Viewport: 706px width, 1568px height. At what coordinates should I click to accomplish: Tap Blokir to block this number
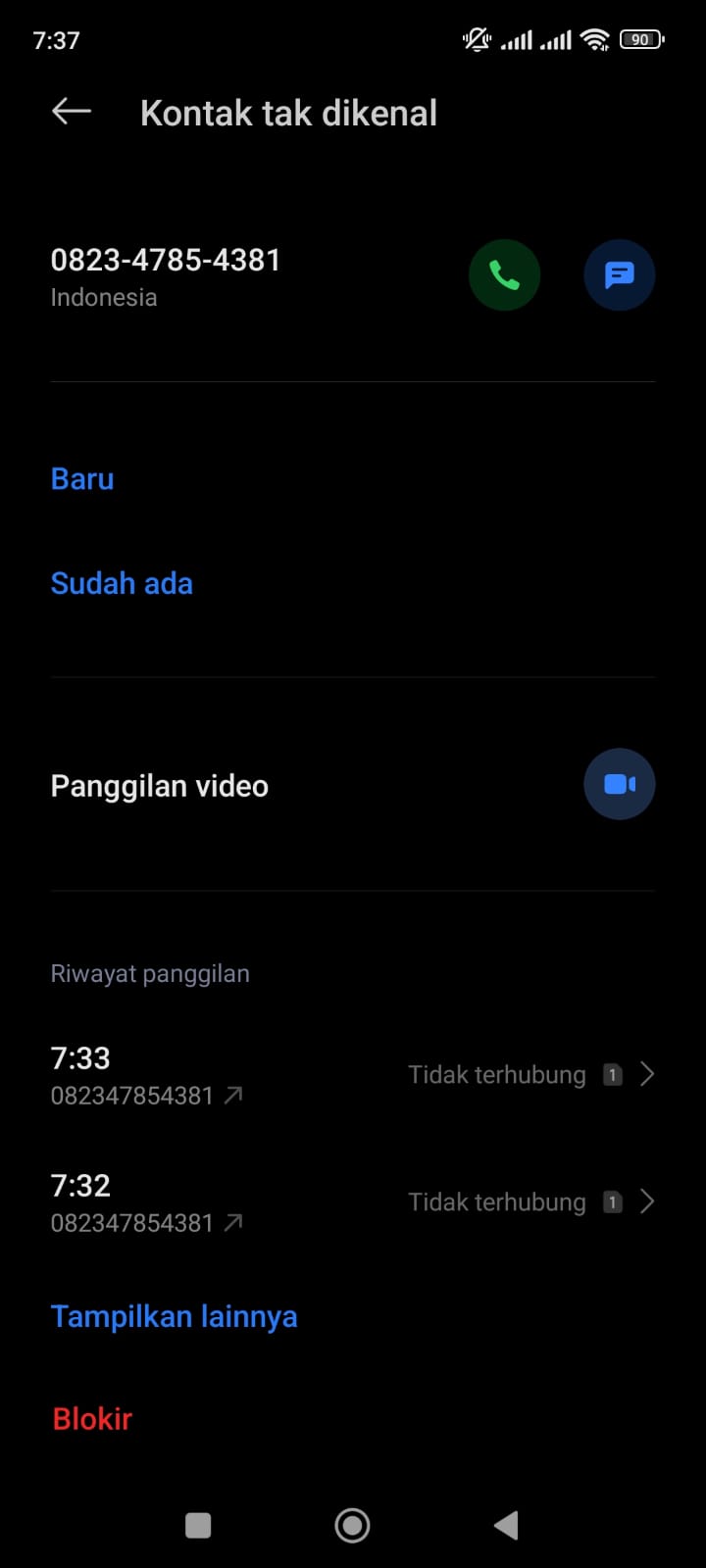tap(91, 1418)
